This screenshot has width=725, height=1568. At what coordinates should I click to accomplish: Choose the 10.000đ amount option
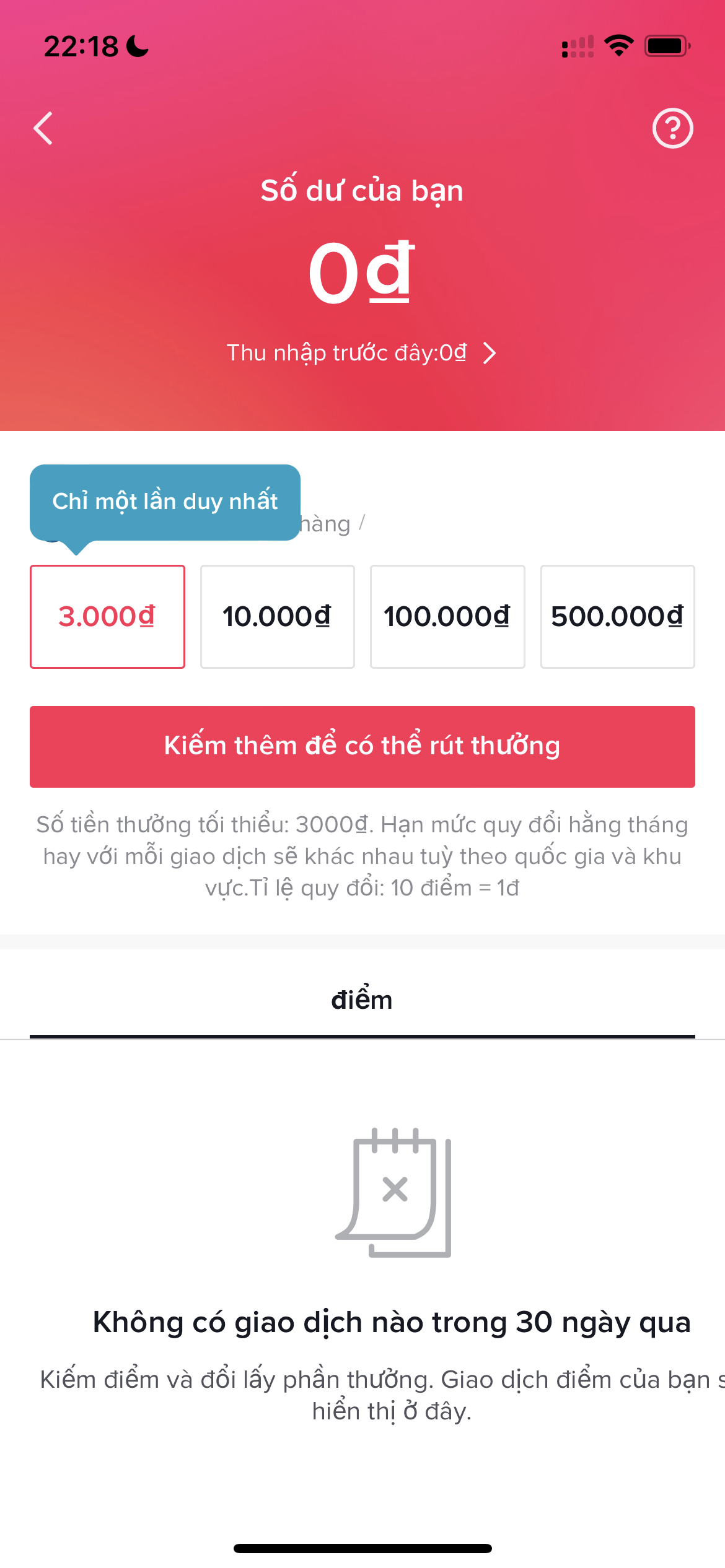click(x=278, y=617)
